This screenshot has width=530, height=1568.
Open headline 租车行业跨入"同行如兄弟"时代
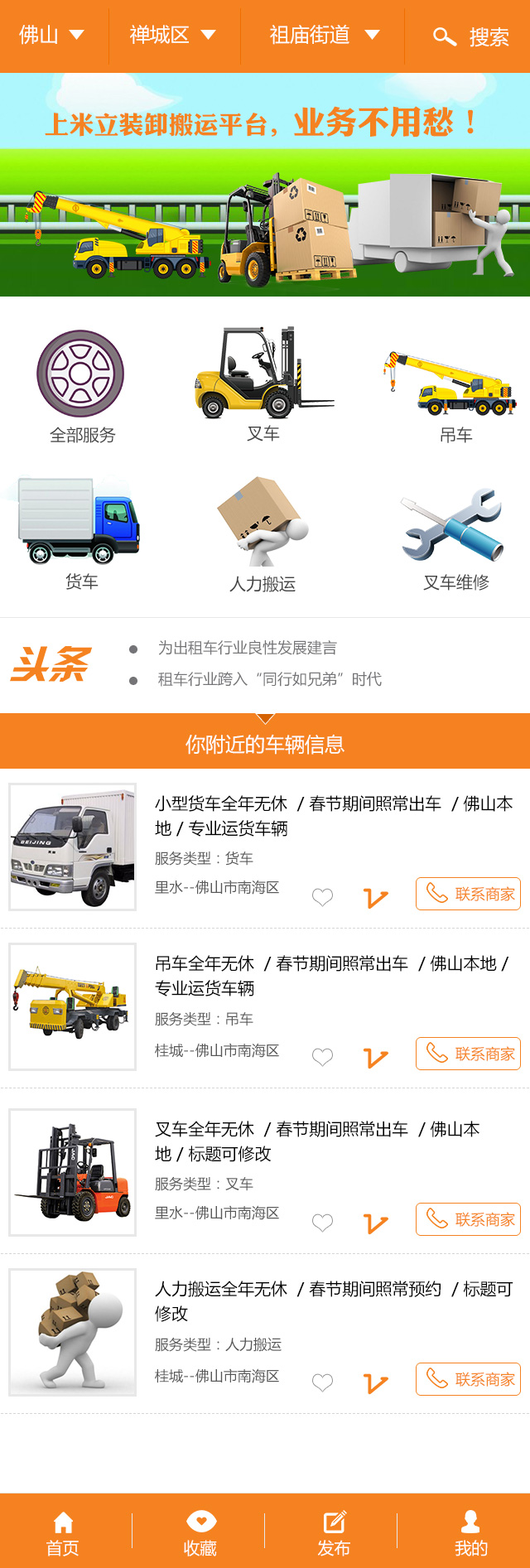pyautogui.click(x=269, y=679)
